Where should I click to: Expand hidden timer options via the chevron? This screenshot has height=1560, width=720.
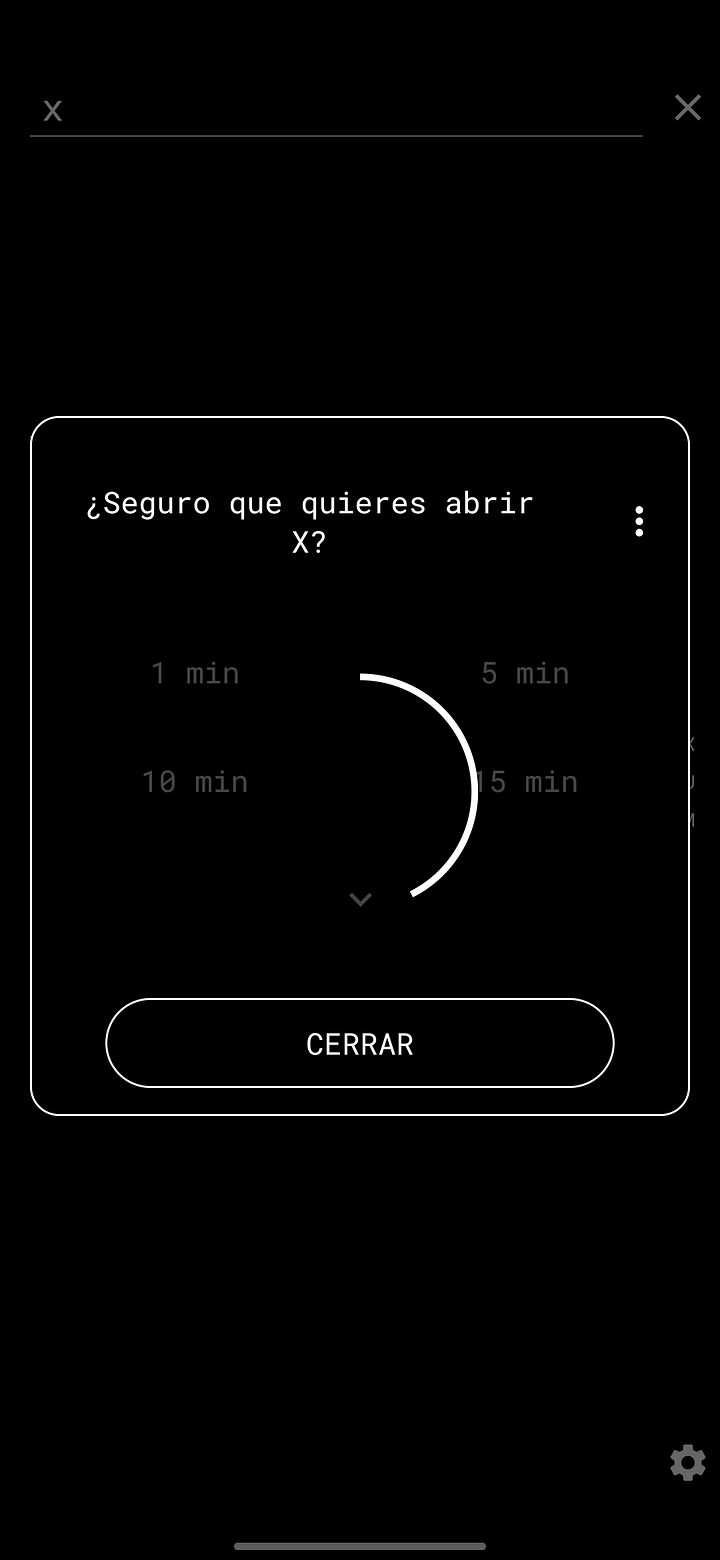point(360,899)
